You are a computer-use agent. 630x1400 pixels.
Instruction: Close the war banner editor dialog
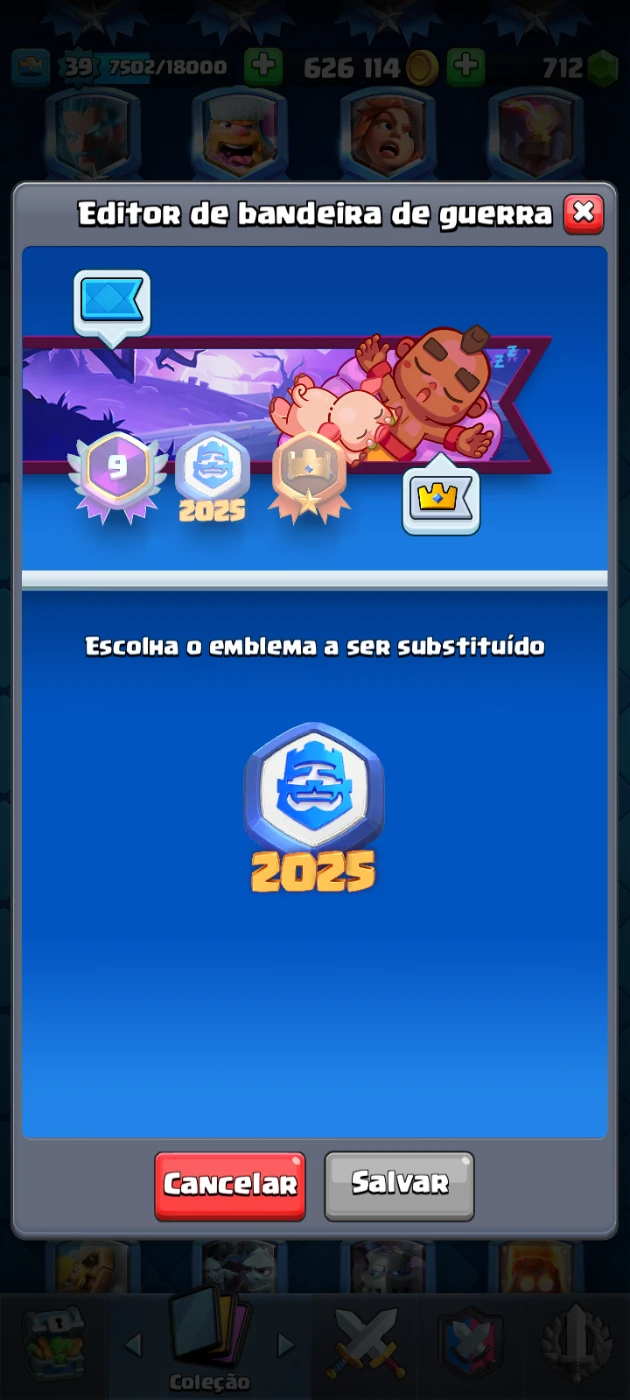[x=583, y=213]
